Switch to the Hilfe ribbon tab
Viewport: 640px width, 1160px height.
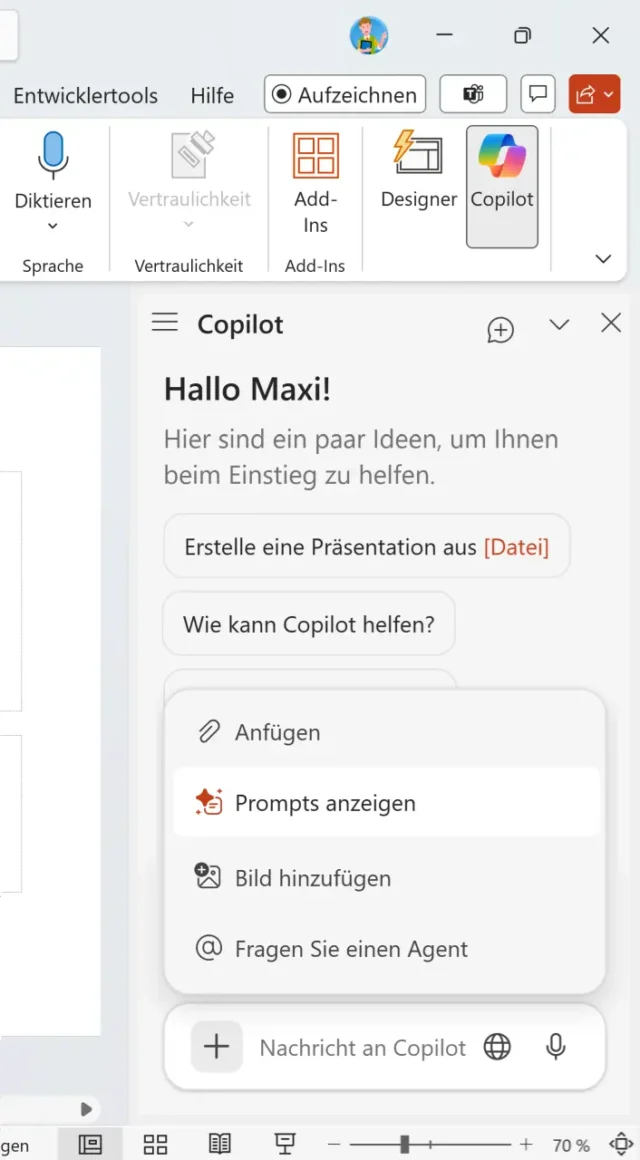click(212, 96)
